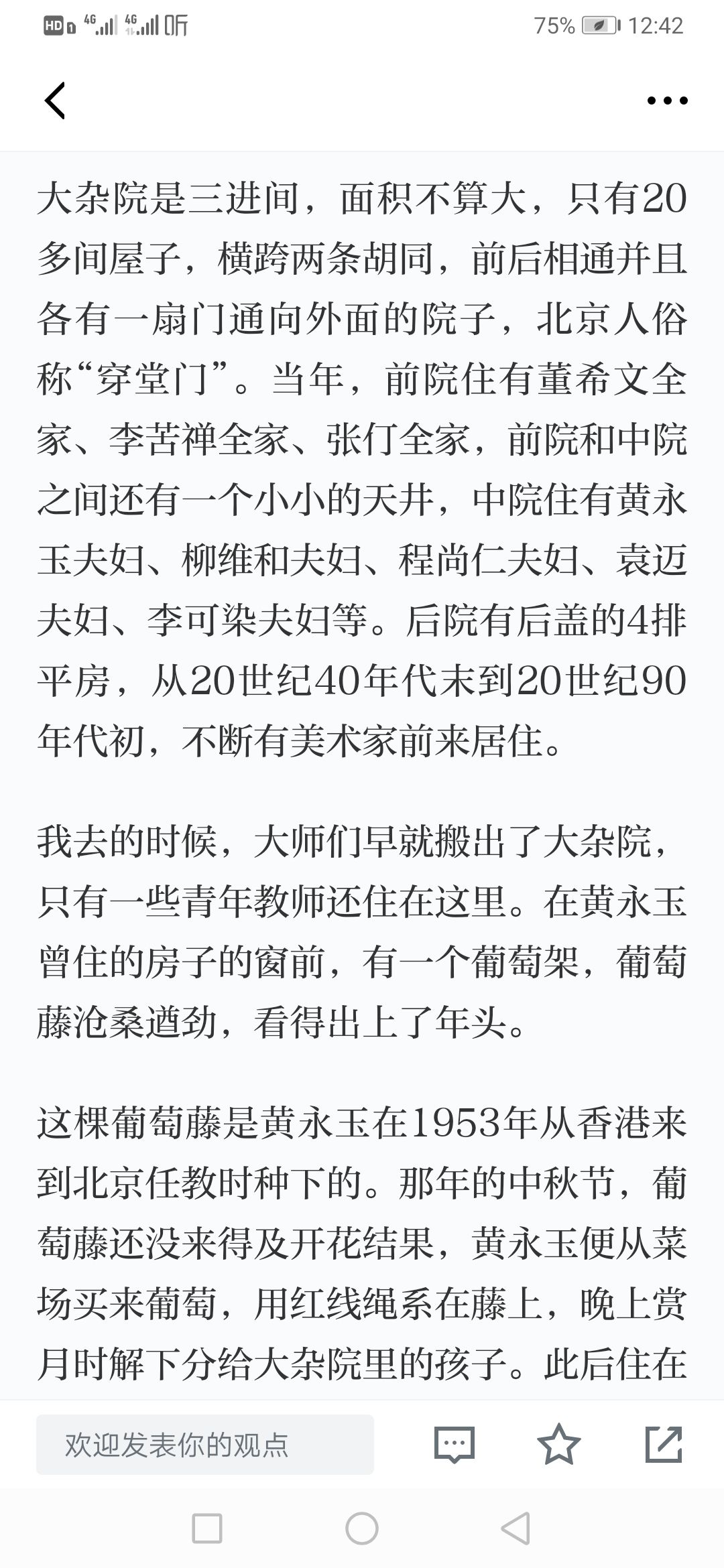724x1568 pixels.
Task: Bookmark this article with the star
Action: click(x=559, y=1444)
